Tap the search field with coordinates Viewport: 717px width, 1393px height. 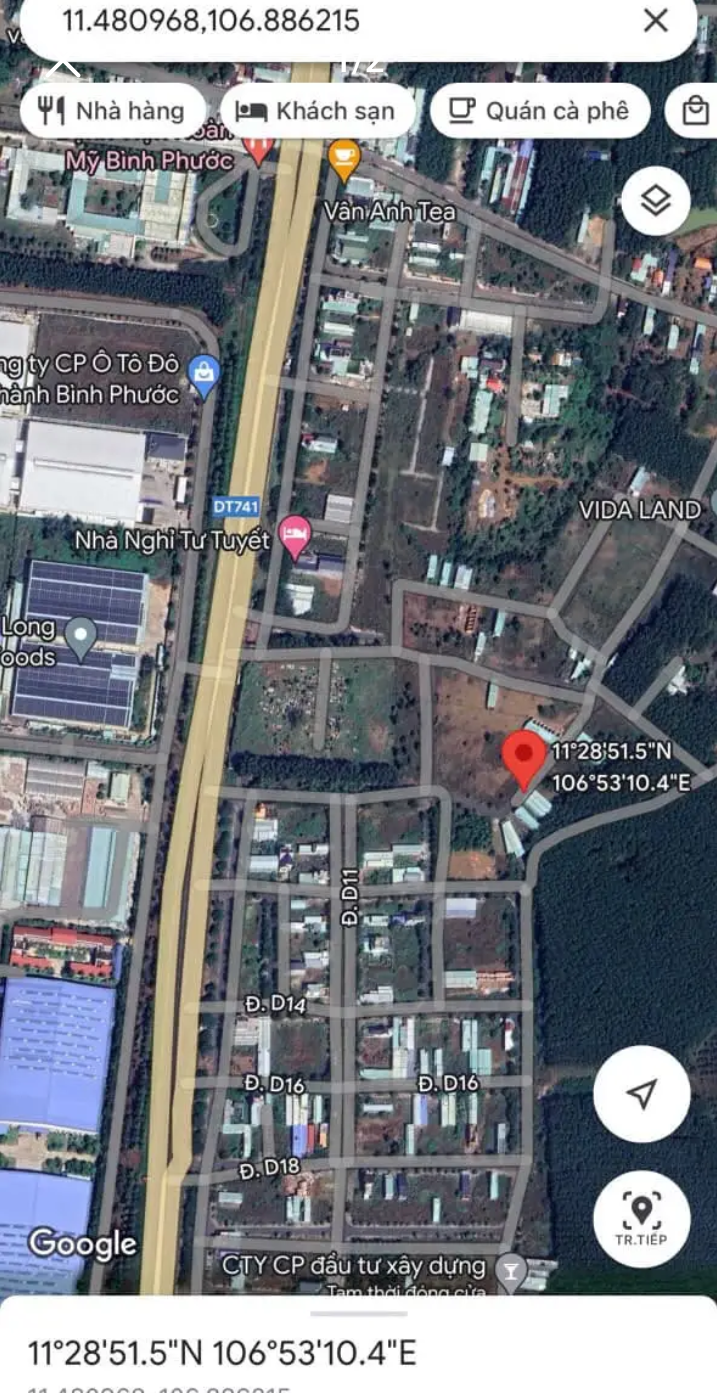(300, 20)
